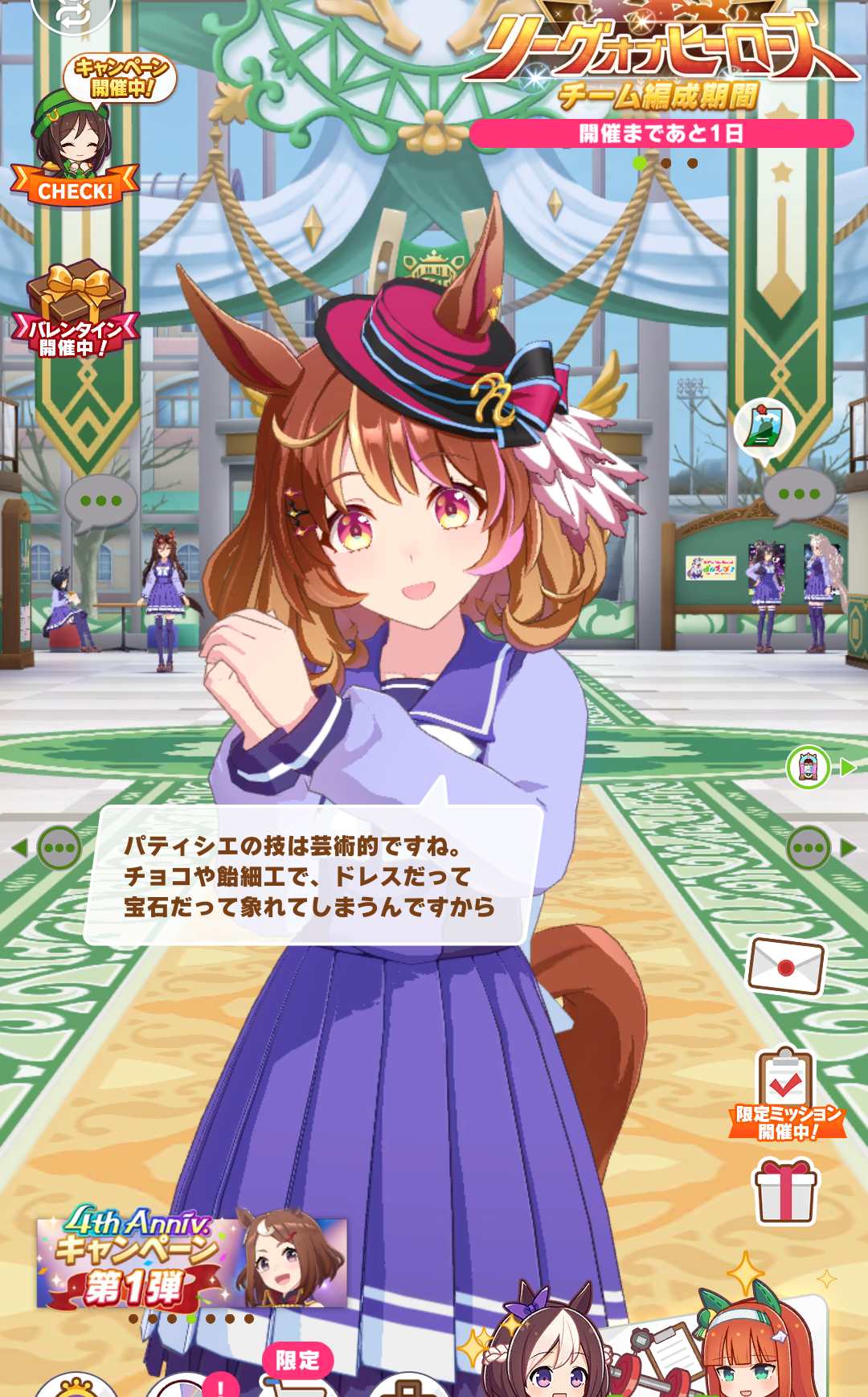The image size is (868, 1397).
Task: Tap the character portrait icon with green arrow
Action: click(810, 768)
